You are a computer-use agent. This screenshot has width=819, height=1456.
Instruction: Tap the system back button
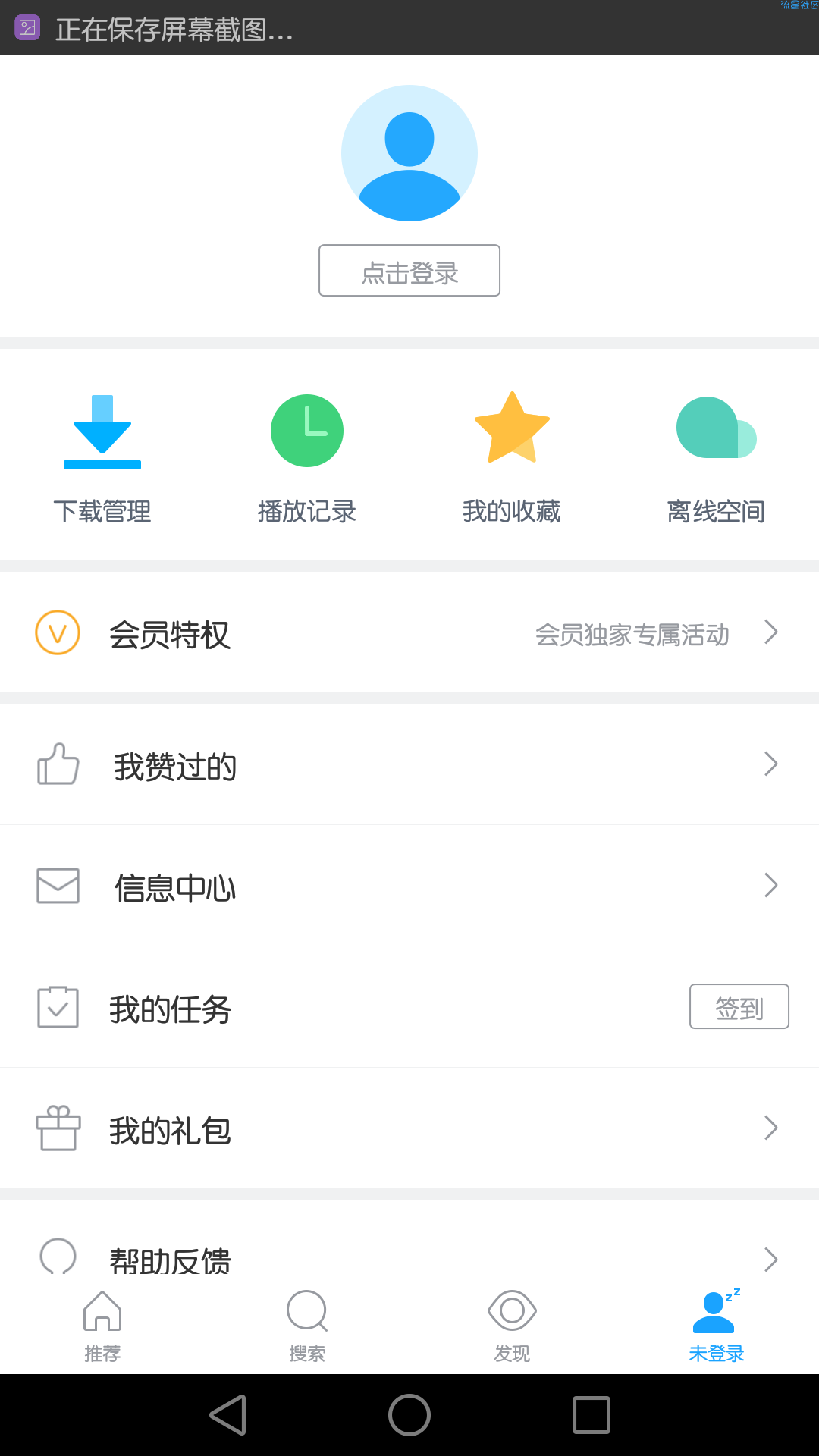(228, 1415)
